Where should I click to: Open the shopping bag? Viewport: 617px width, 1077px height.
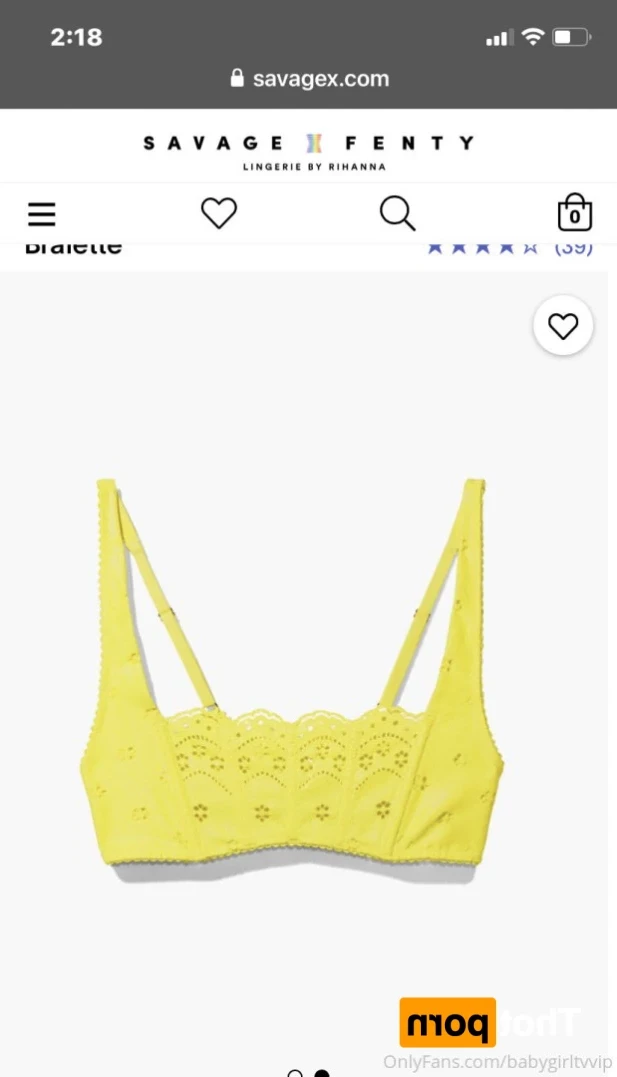(x=574, y=212)
